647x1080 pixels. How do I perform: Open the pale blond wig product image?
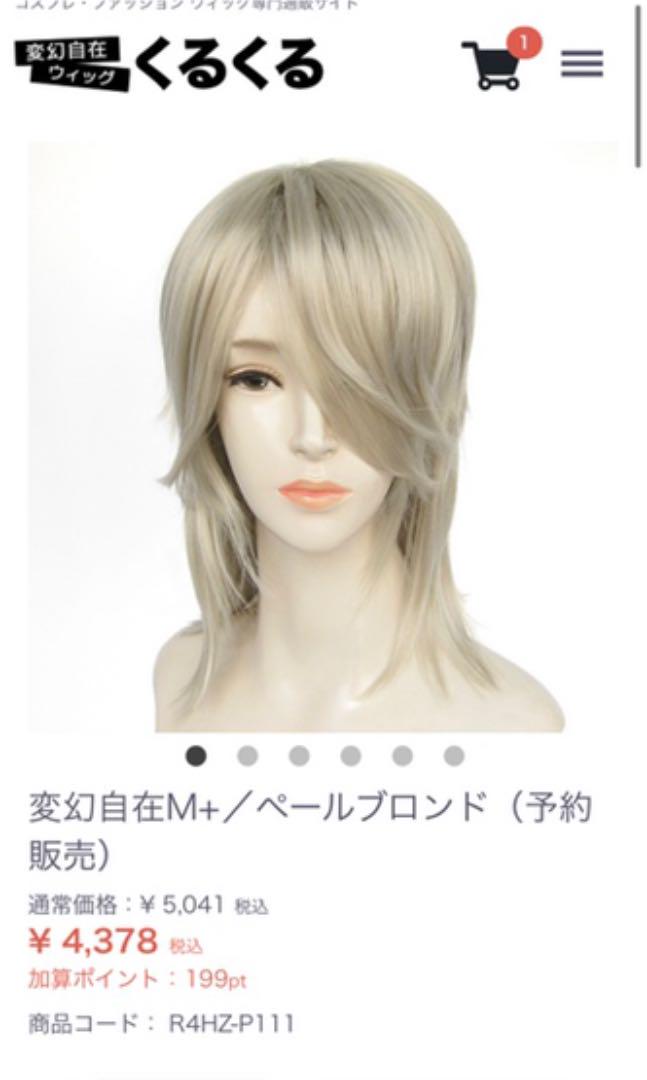point(323,437)
